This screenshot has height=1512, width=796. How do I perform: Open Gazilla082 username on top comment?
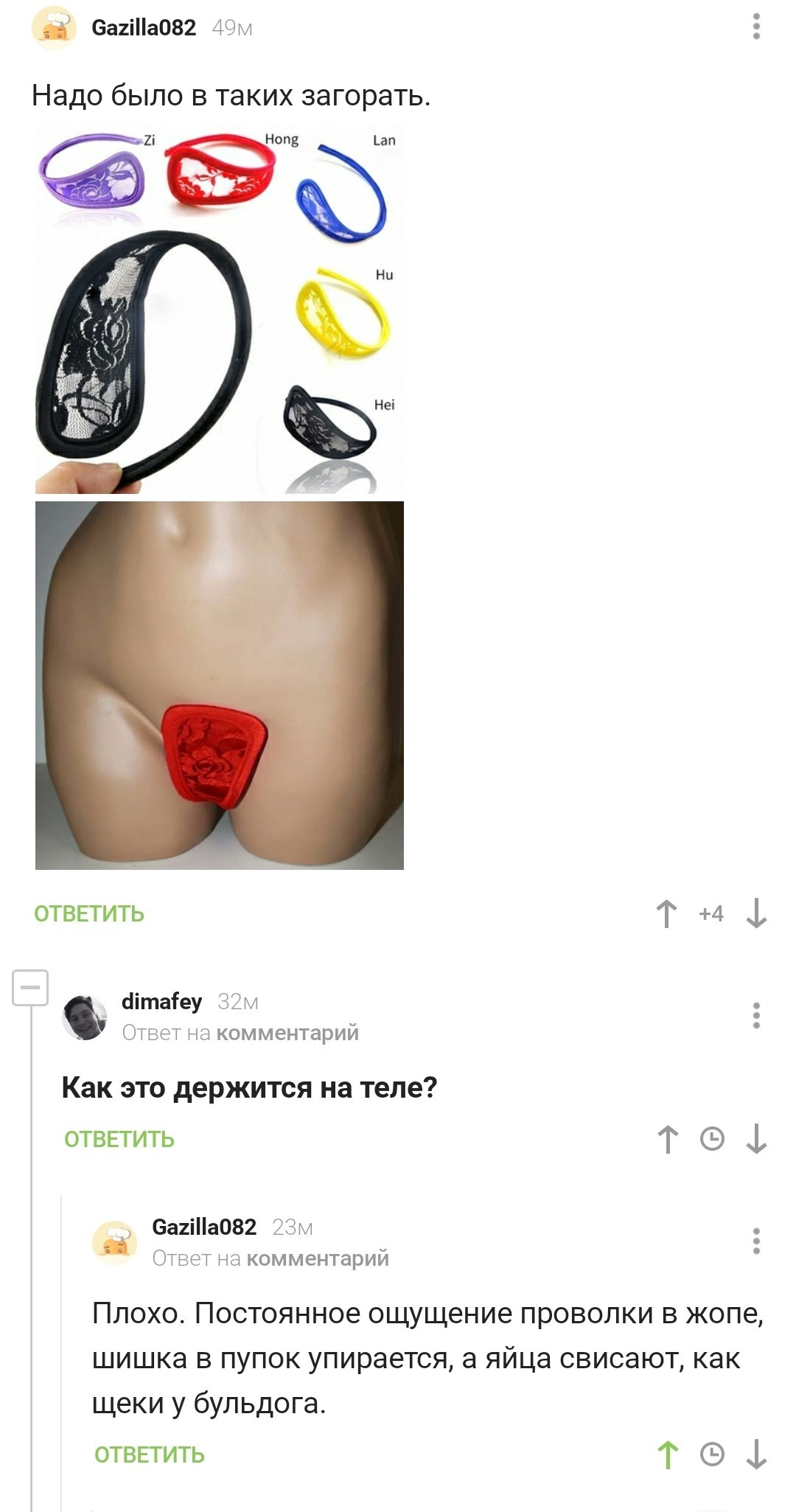click(x=144, y=28)
